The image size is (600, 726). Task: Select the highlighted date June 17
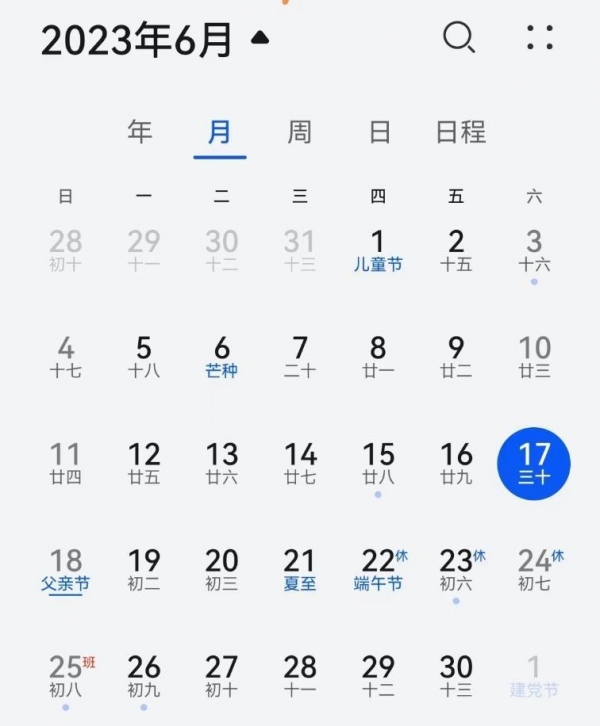pos(534,464)
